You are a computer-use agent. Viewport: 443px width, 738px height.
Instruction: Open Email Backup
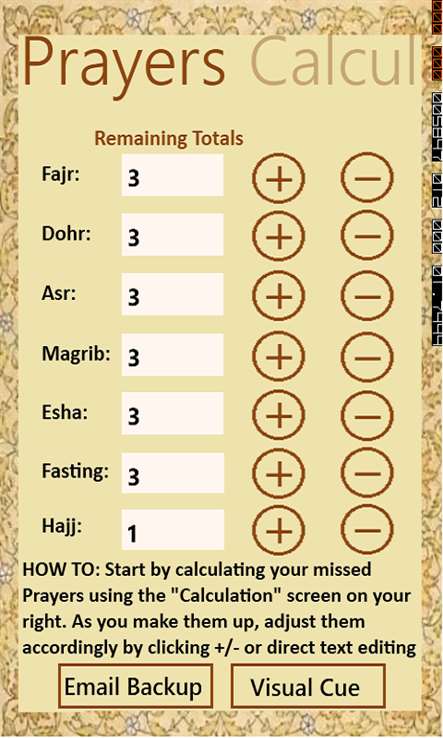coord(135,686)
